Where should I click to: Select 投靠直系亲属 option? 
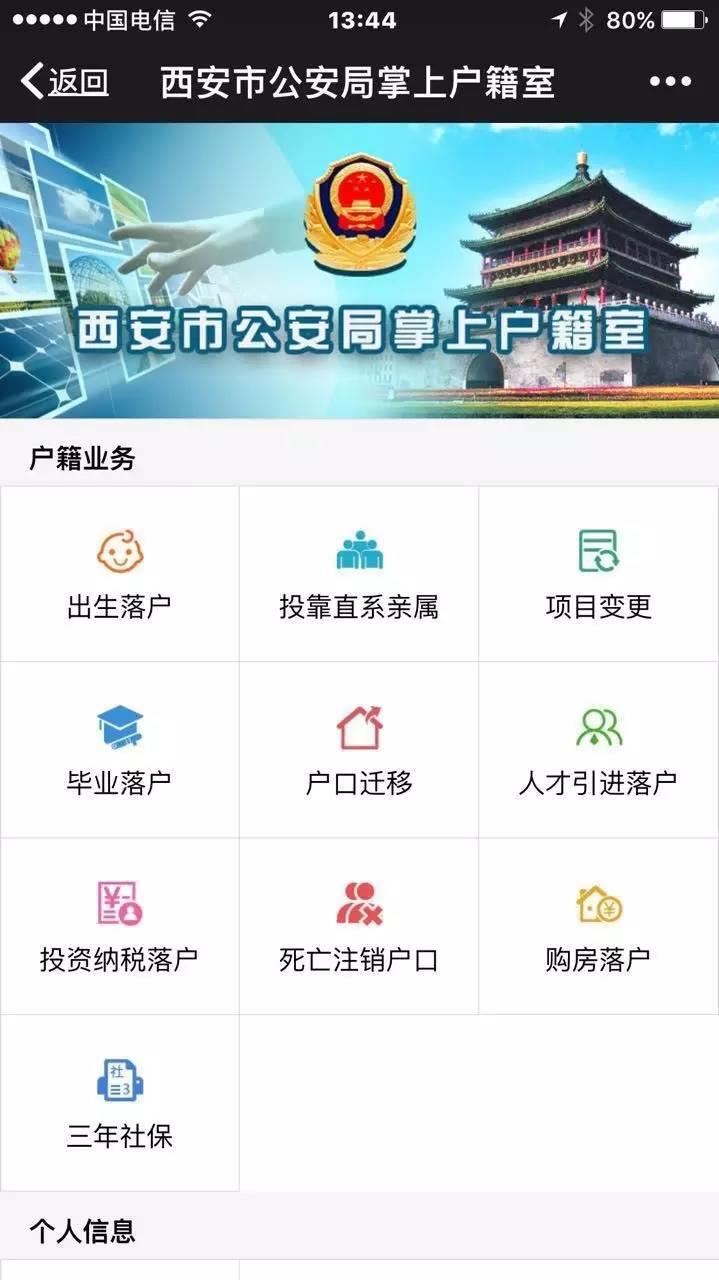[x=359, y=575]
